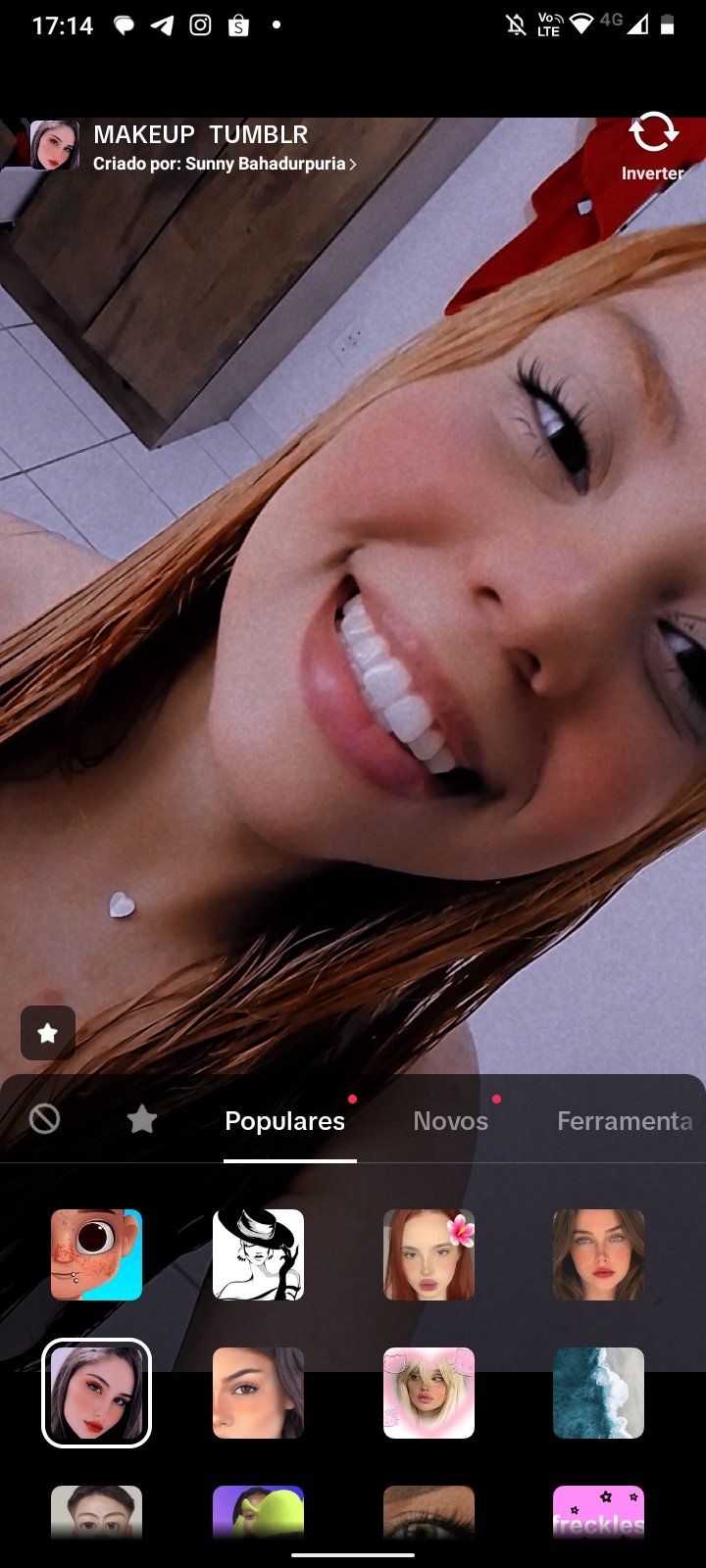Add MAKEUP TUMBLR effect to favorites

point(48,1033)
